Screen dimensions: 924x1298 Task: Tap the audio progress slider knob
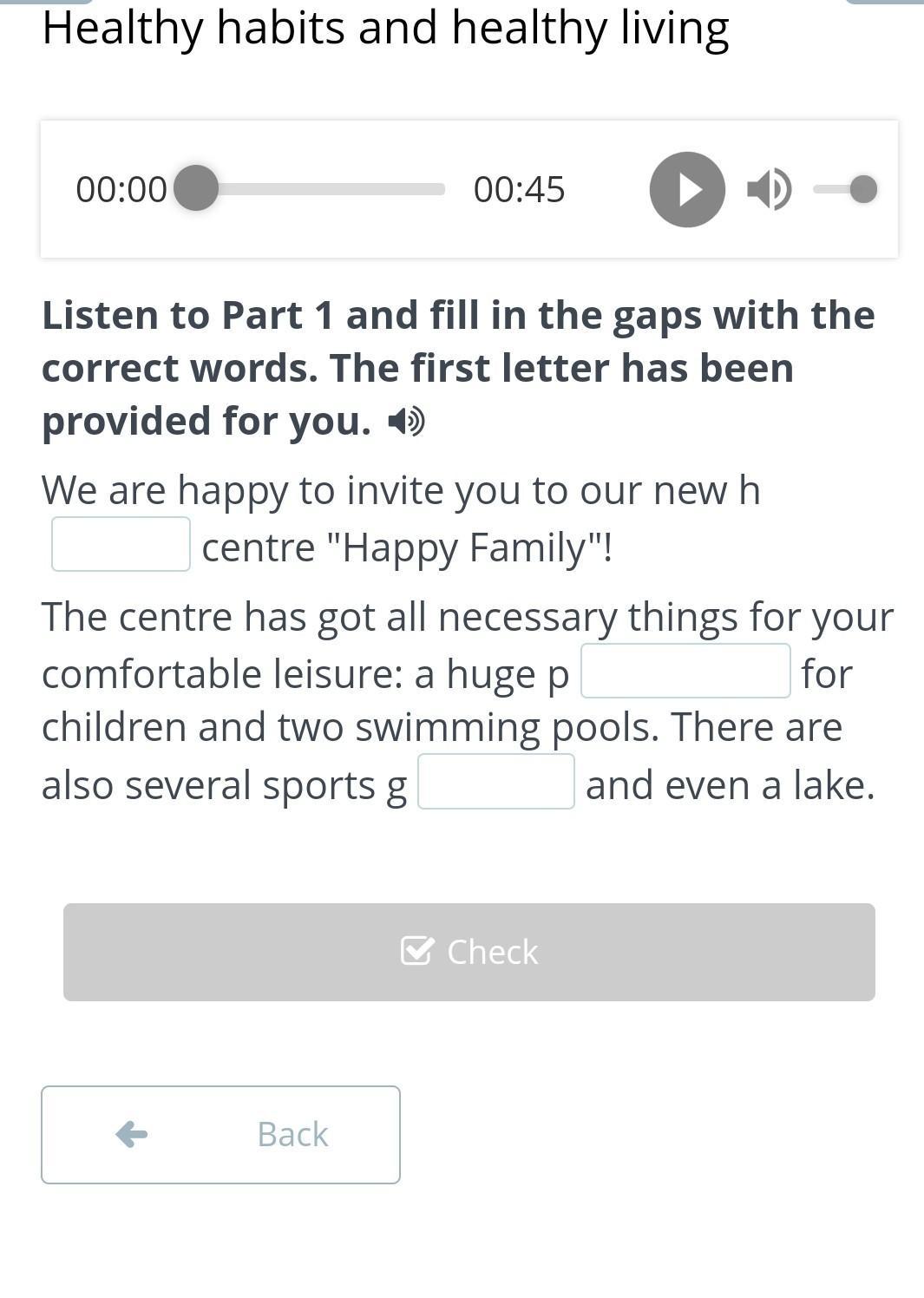click(196, 188)
